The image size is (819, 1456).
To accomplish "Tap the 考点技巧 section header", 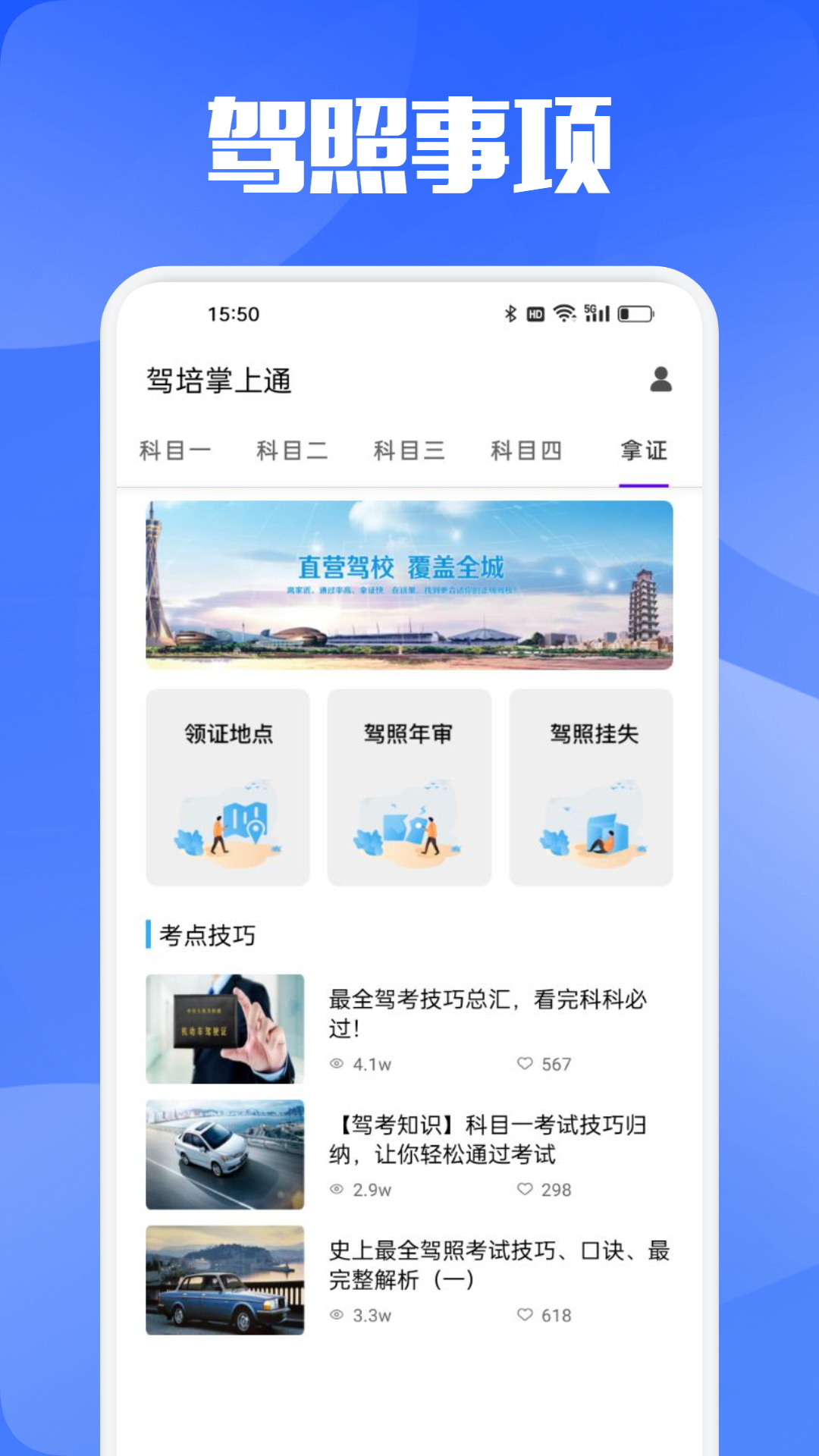I will click(205, 936).
